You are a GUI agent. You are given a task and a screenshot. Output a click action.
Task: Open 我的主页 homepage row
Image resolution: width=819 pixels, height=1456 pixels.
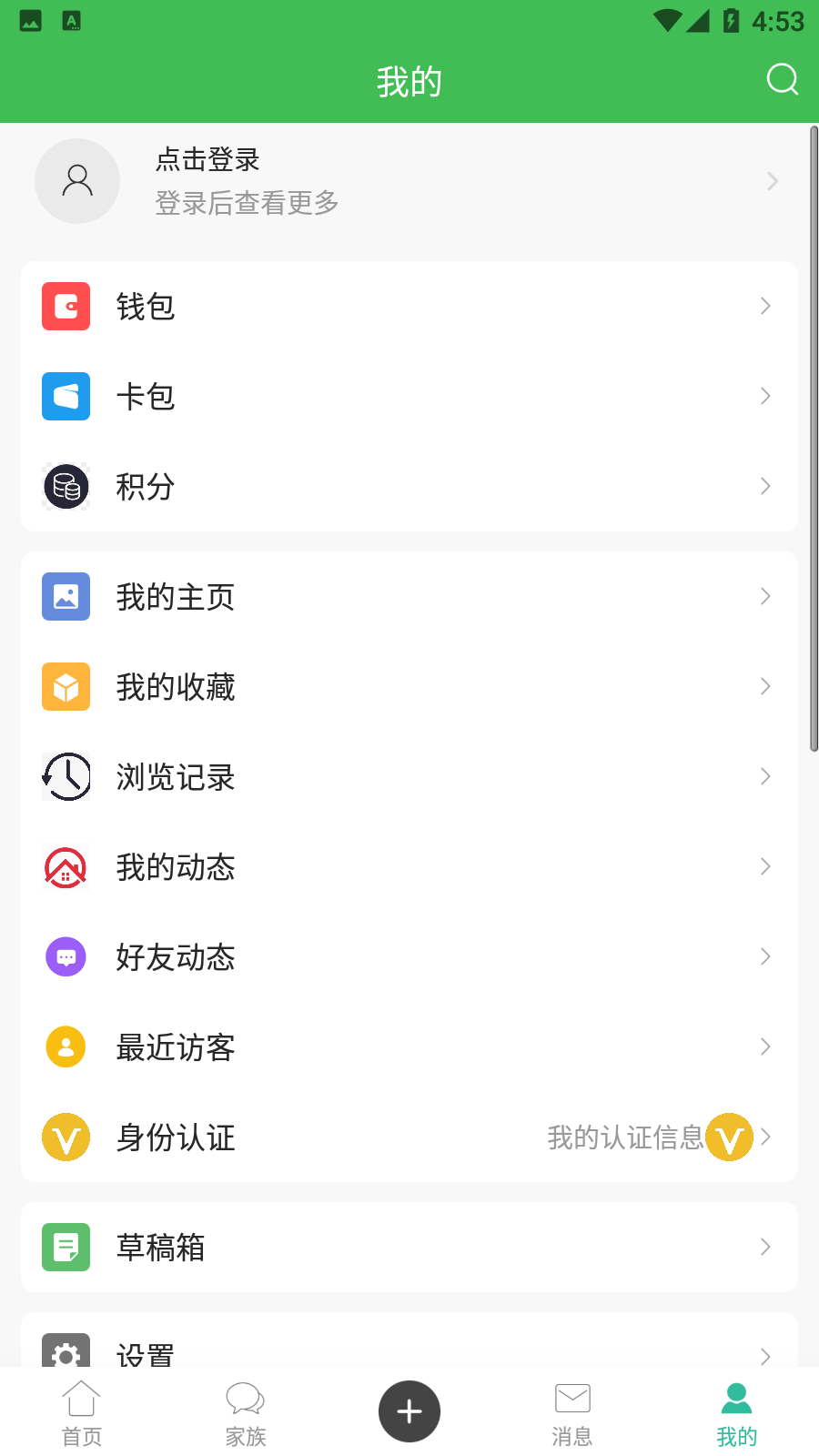tap(409, 597)
